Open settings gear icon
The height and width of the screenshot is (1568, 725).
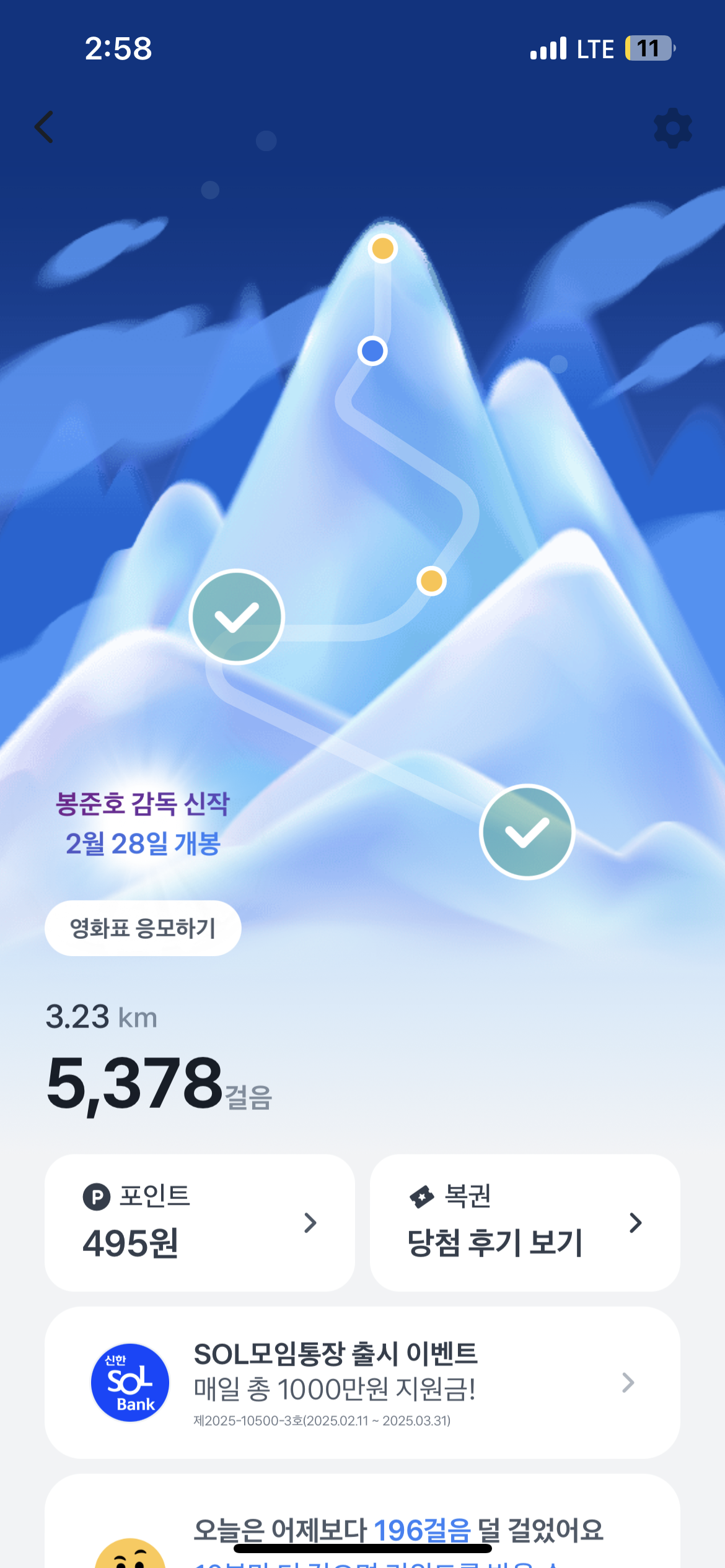tap(673, 128)
